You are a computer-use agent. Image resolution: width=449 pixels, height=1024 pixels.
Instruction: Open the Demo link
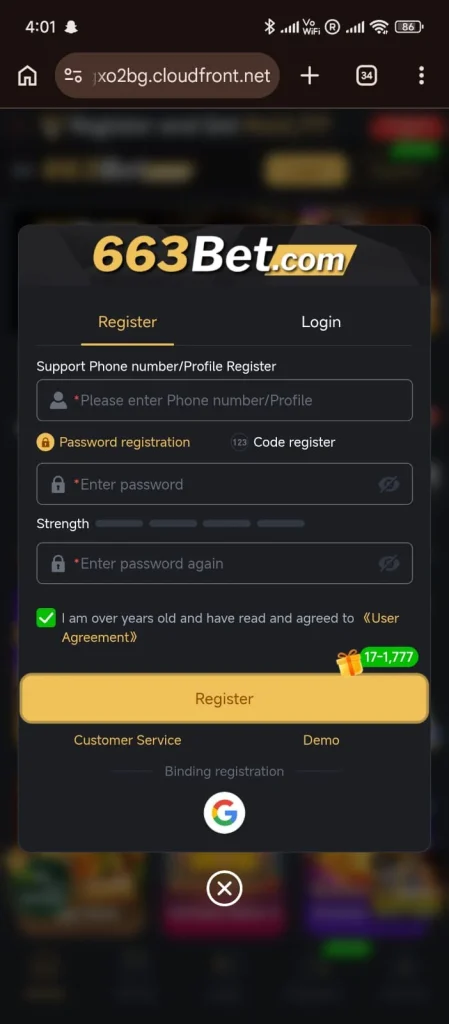coord(321,740)
